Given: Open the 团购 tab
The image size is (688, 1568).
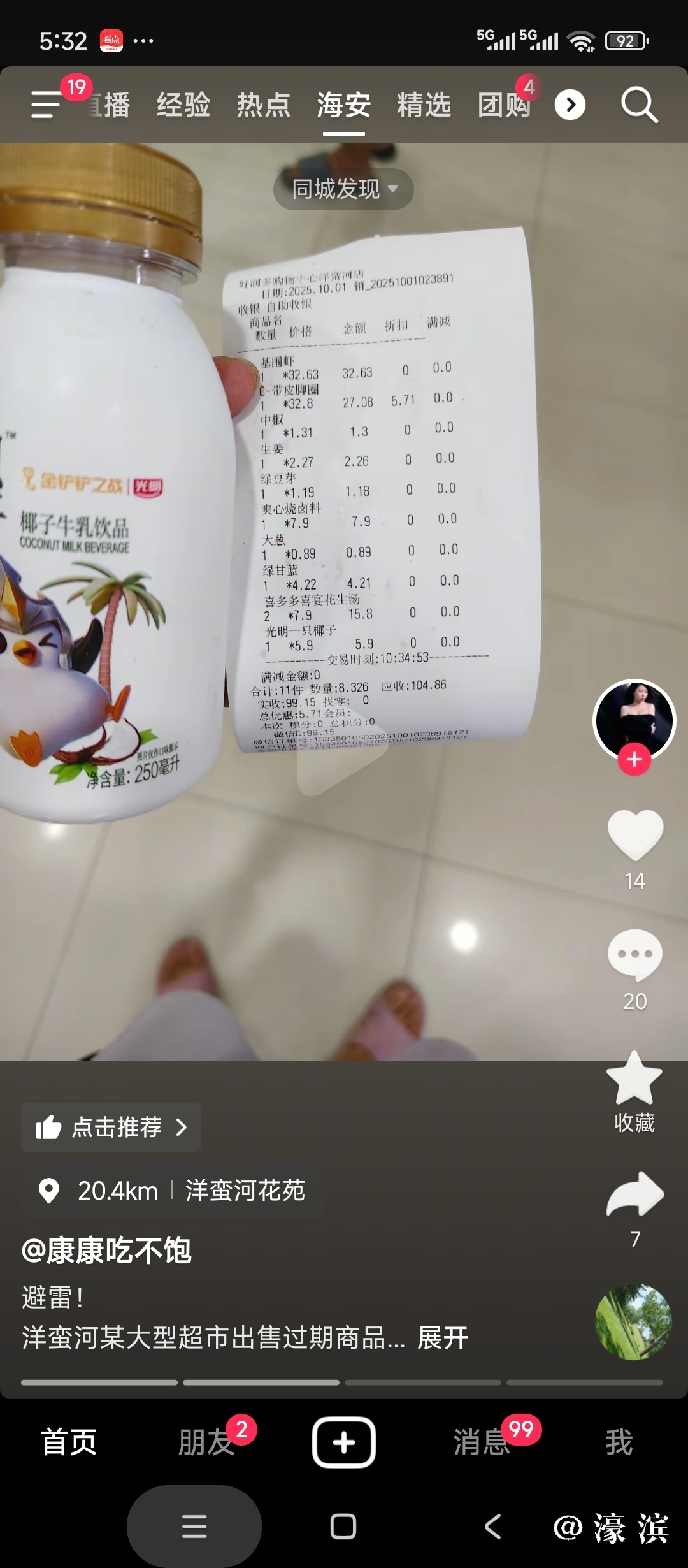Looking at the screenshot, I should tap(505, 105).
